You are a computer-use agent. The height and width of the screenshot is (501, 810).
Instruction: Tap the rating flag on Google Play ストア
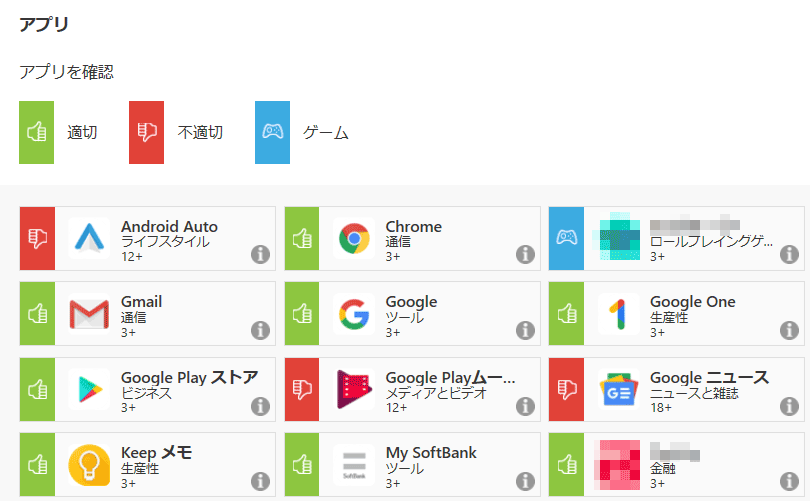coord(37,389)
